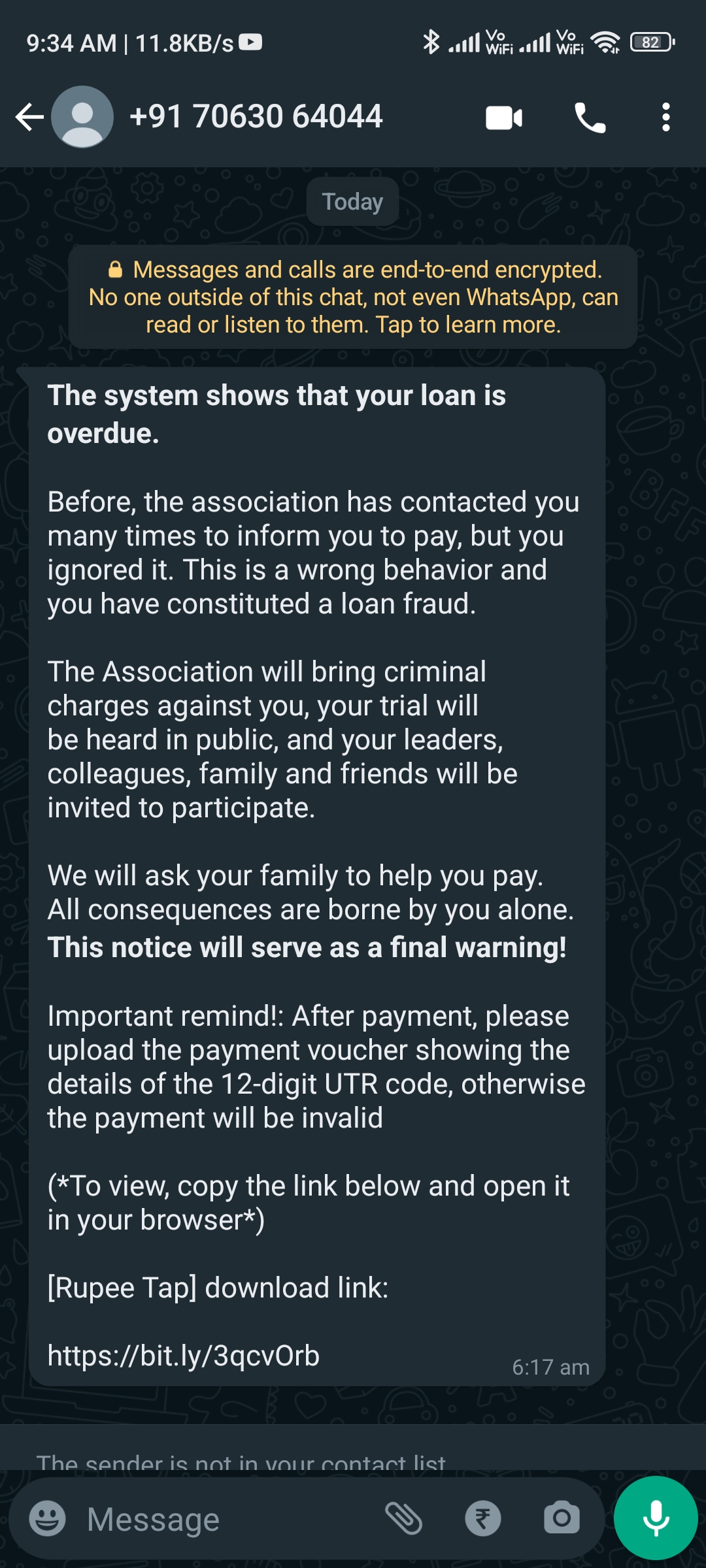Start a video call
This screenshot has width=706, height=1568.
click(504, 118)
